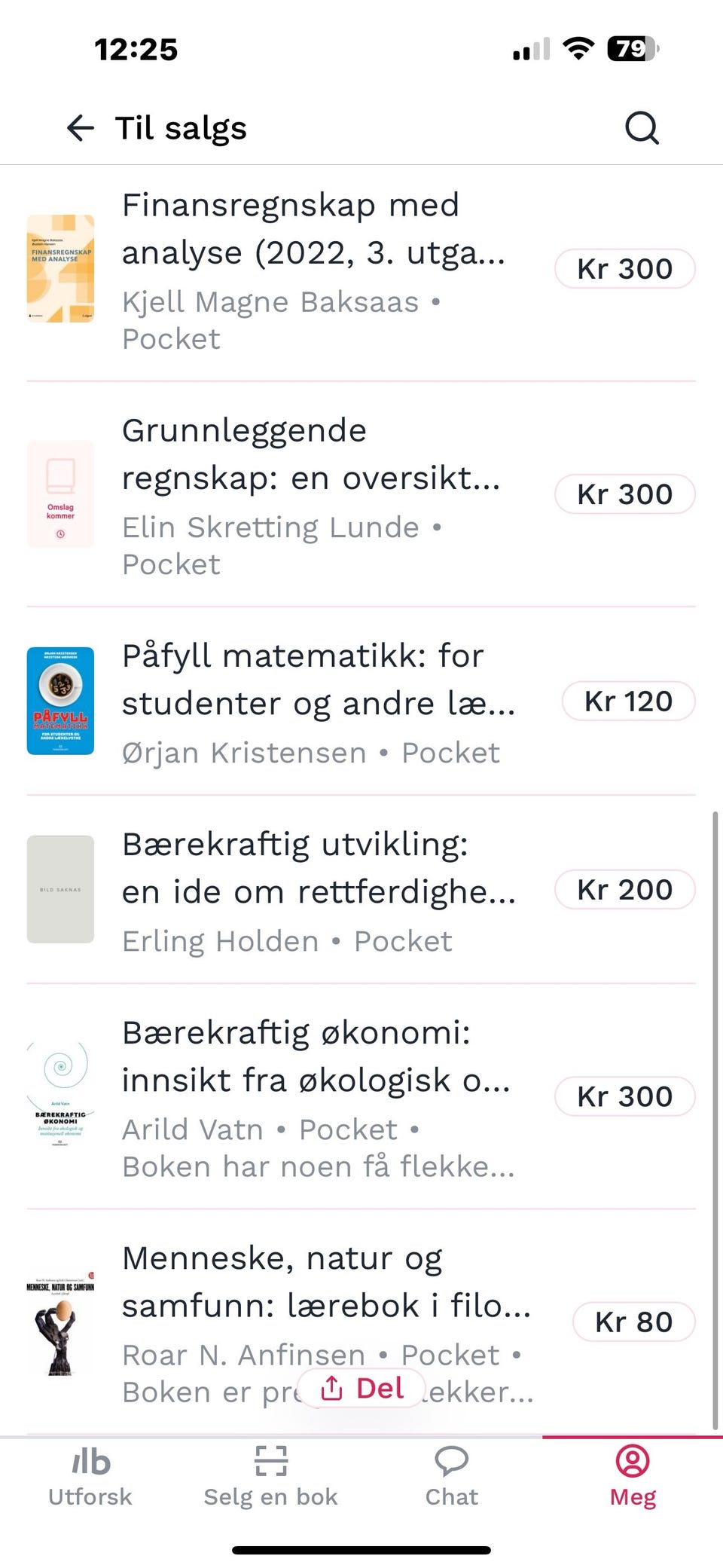
Task: View Påfyll matematikk book listing
Action: pos(316,701)
